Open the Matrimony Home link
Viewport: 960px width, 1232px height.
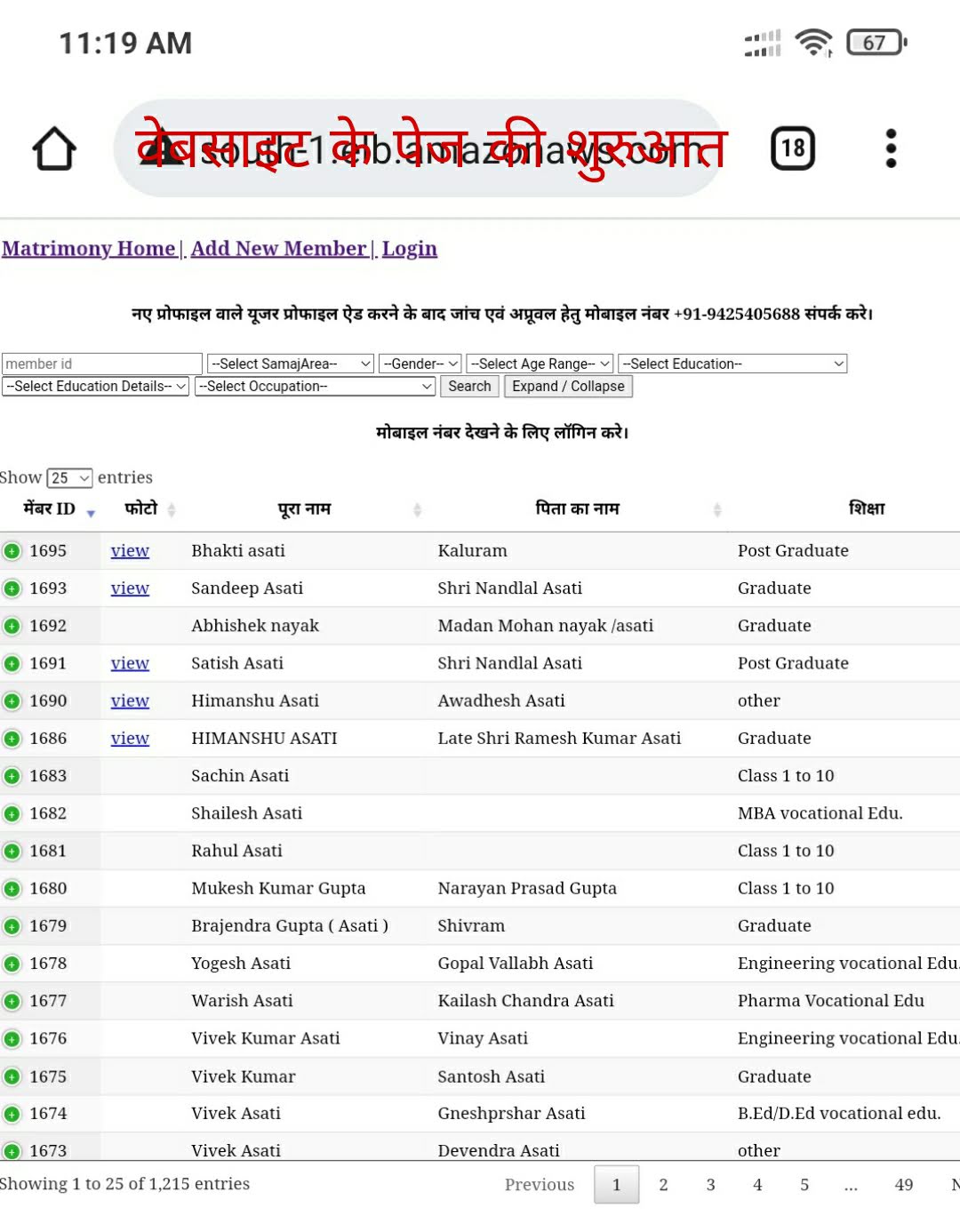[x=89, y=249]
